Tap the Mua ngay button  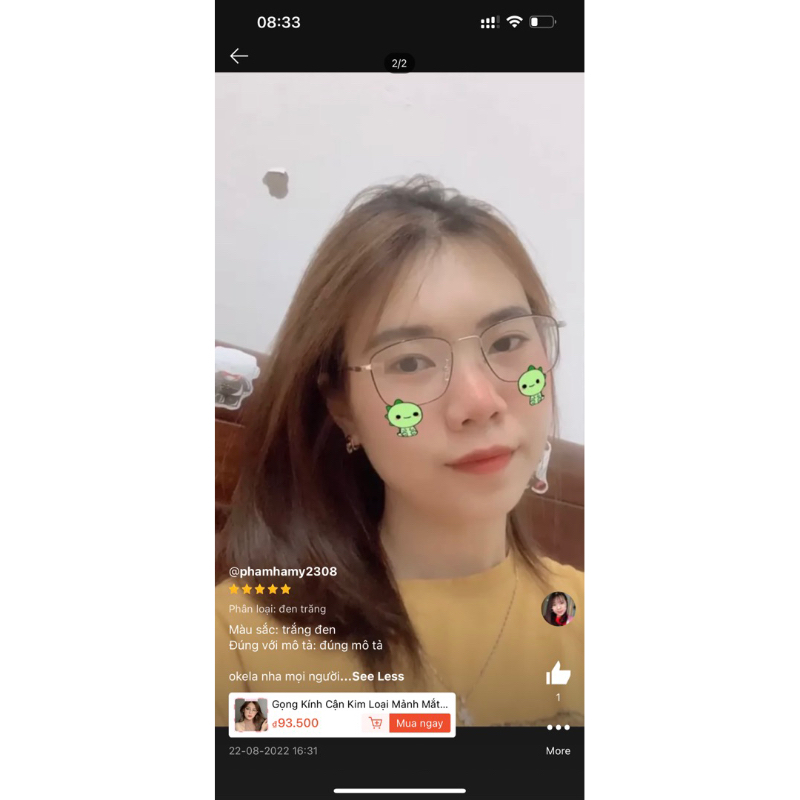420,723
